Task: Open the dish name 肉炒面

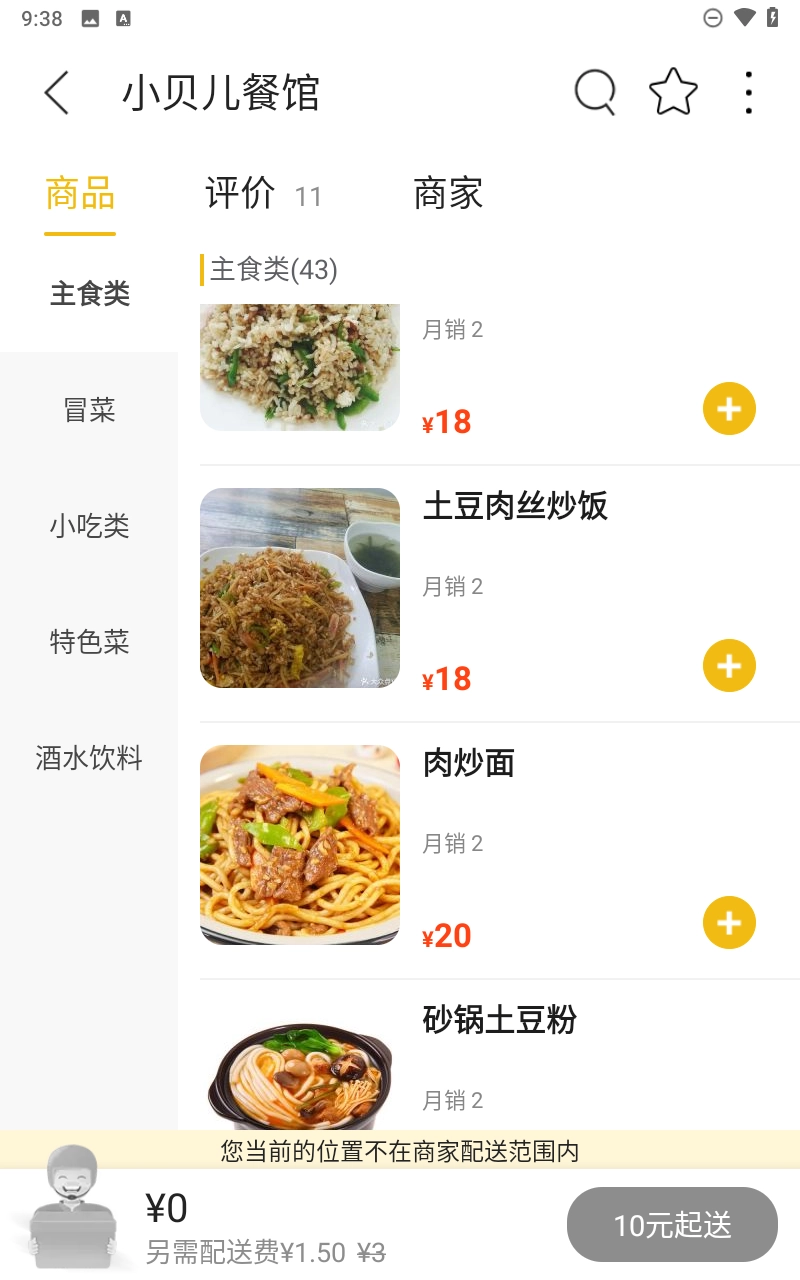Action: click(467, 764)
